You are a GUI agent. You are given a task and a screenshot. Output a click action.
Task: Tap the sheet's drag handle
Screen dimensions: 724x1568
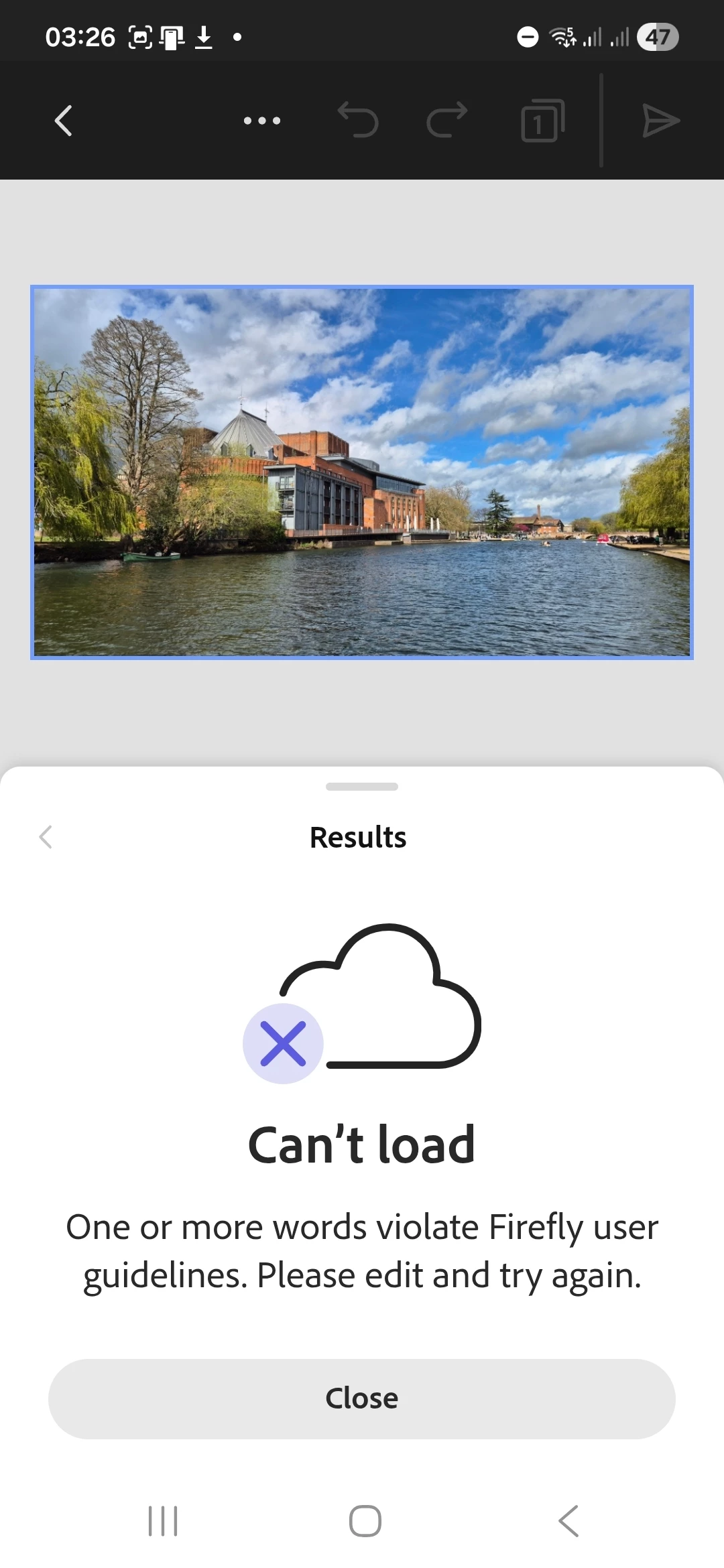pyautogui.click(x=362, y=787)
